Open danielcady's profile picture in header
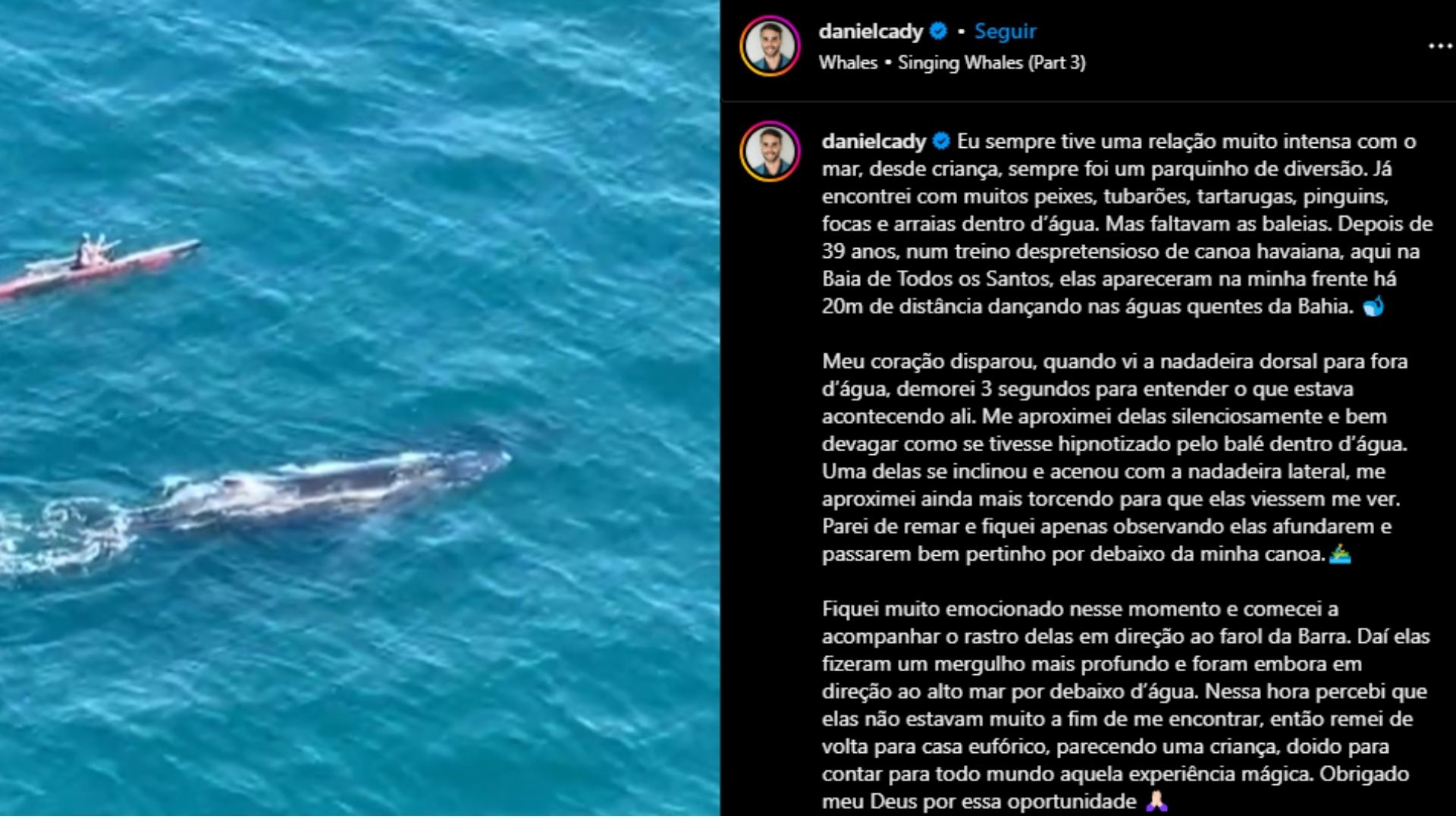This screenshot has height=819, width=1456. [x=770, y=46]
